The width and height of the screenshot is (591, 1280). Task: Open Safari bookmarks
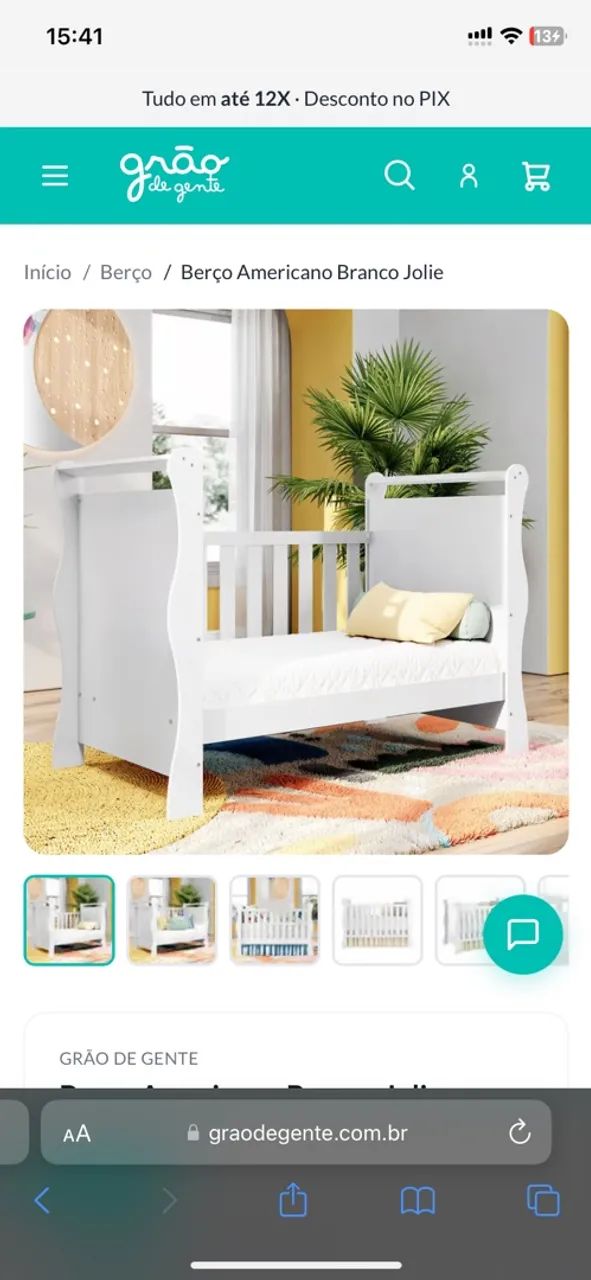tap(418, 1200)
